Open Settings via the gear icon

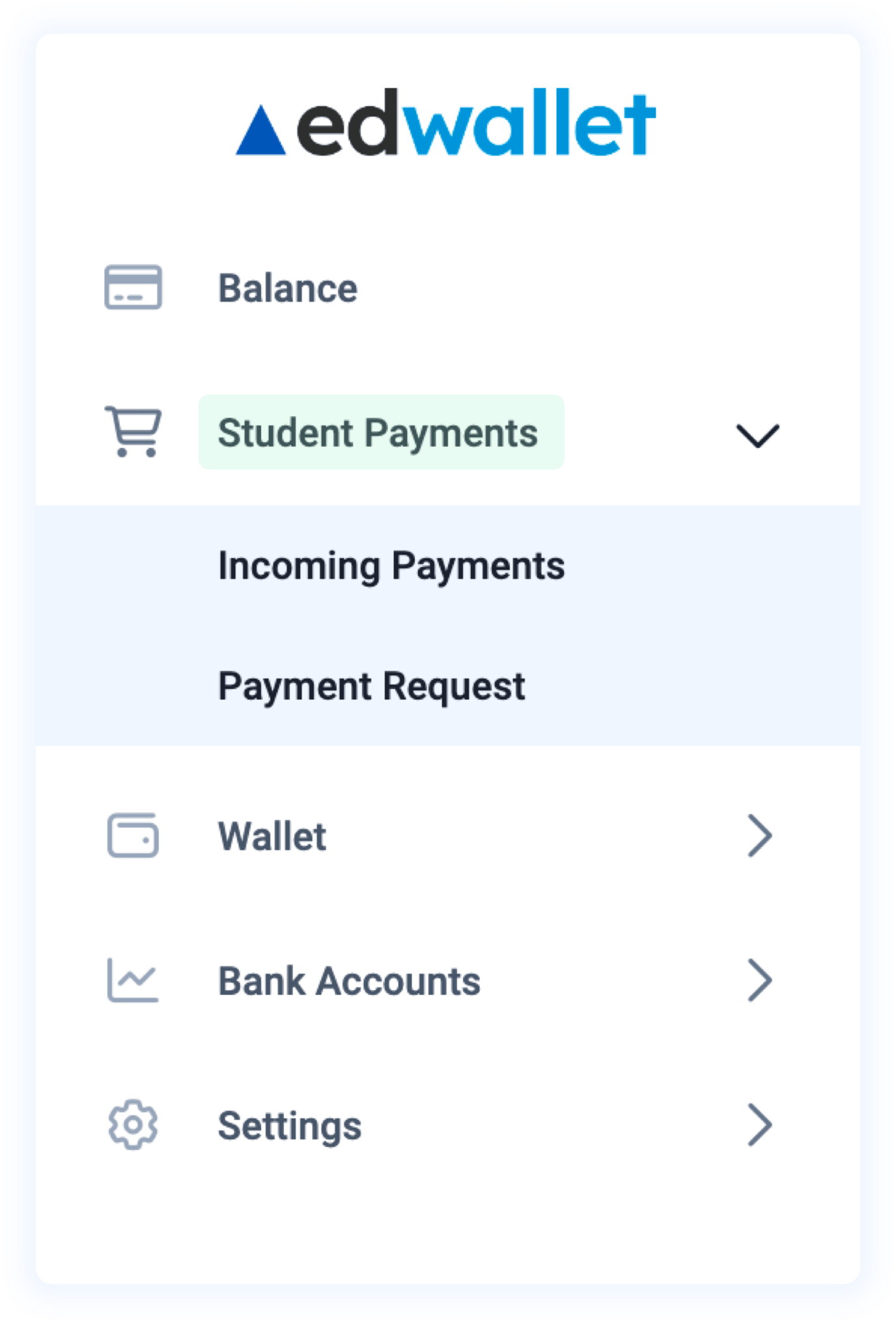(x=133, y=1125)
